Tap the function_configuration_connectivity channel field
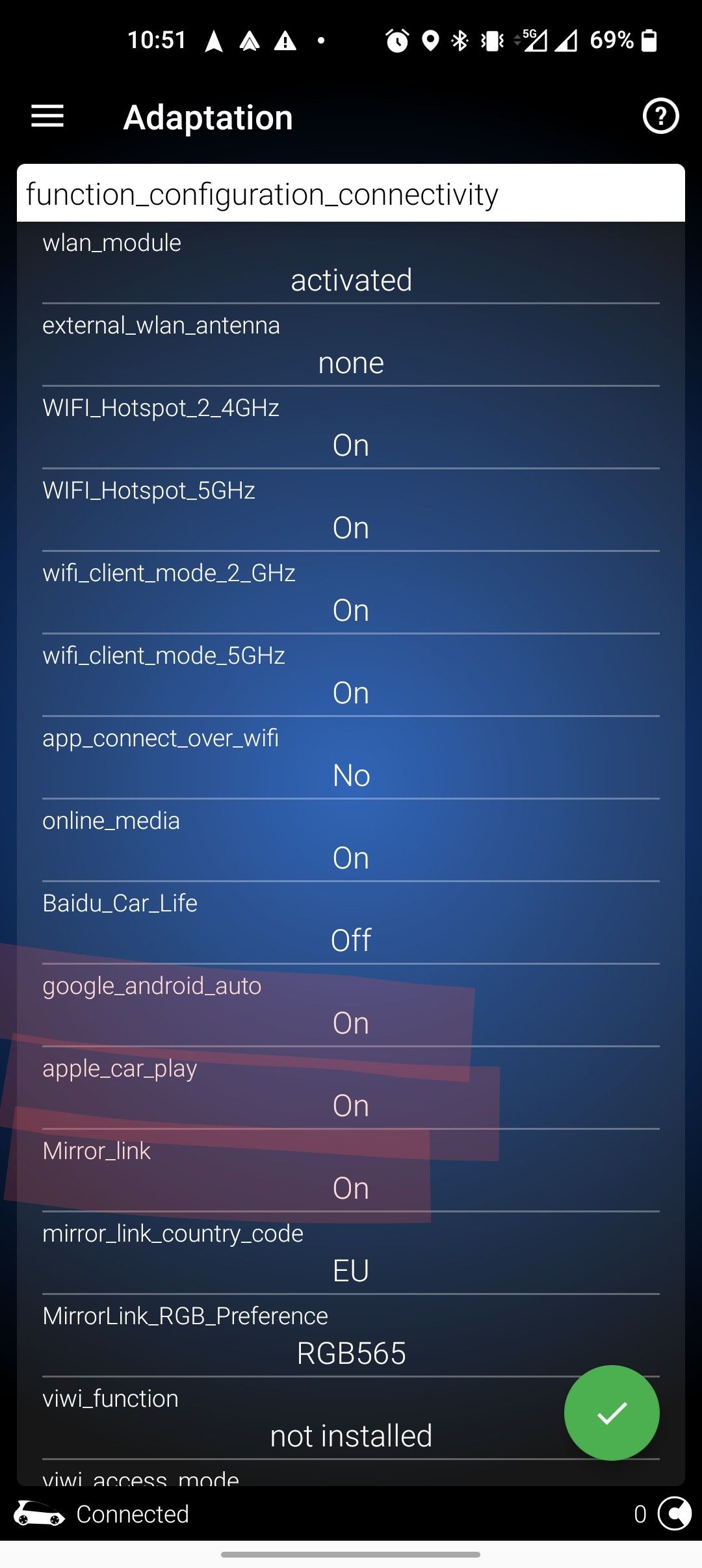 351,194
